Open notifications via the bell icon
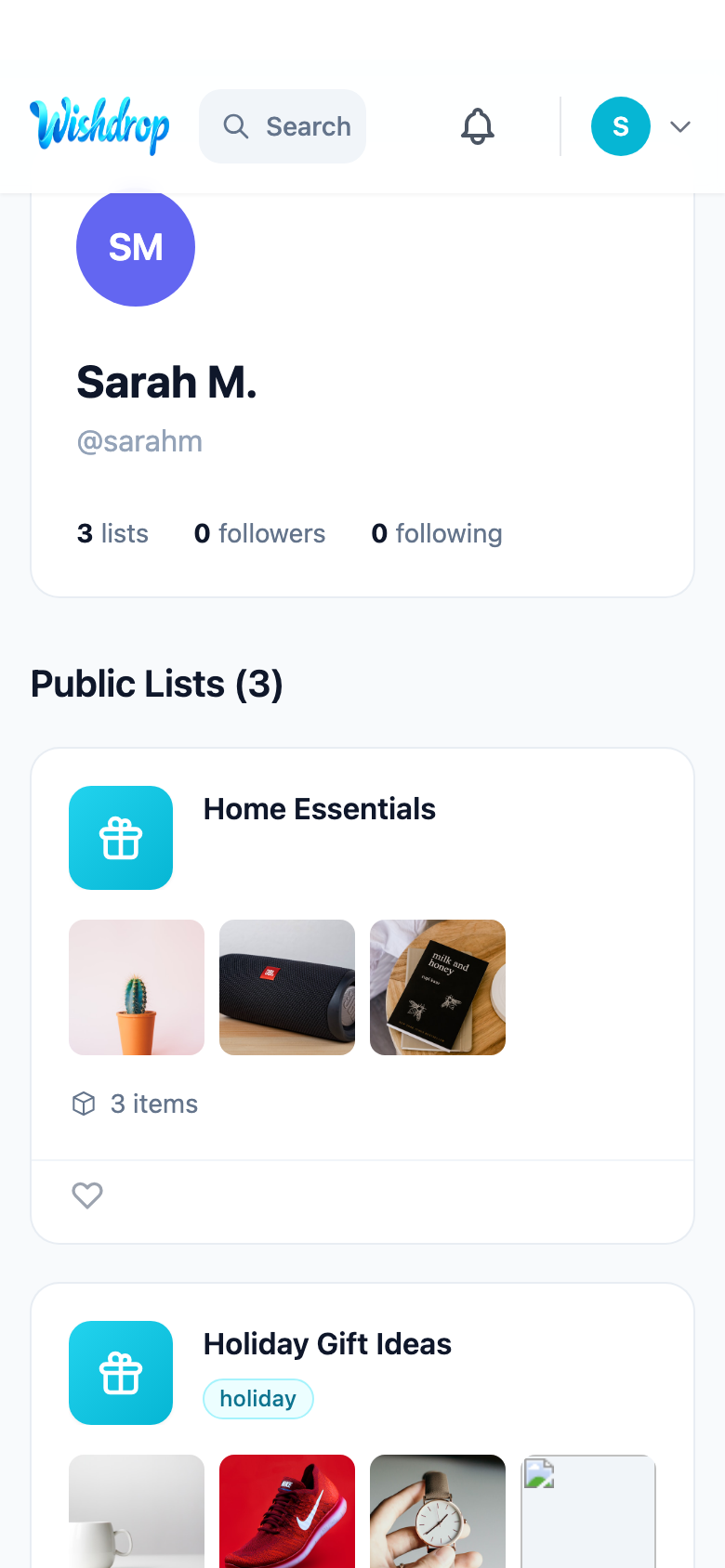The width and height of the screenshot is (725, 1568). (x=477, y=126)
